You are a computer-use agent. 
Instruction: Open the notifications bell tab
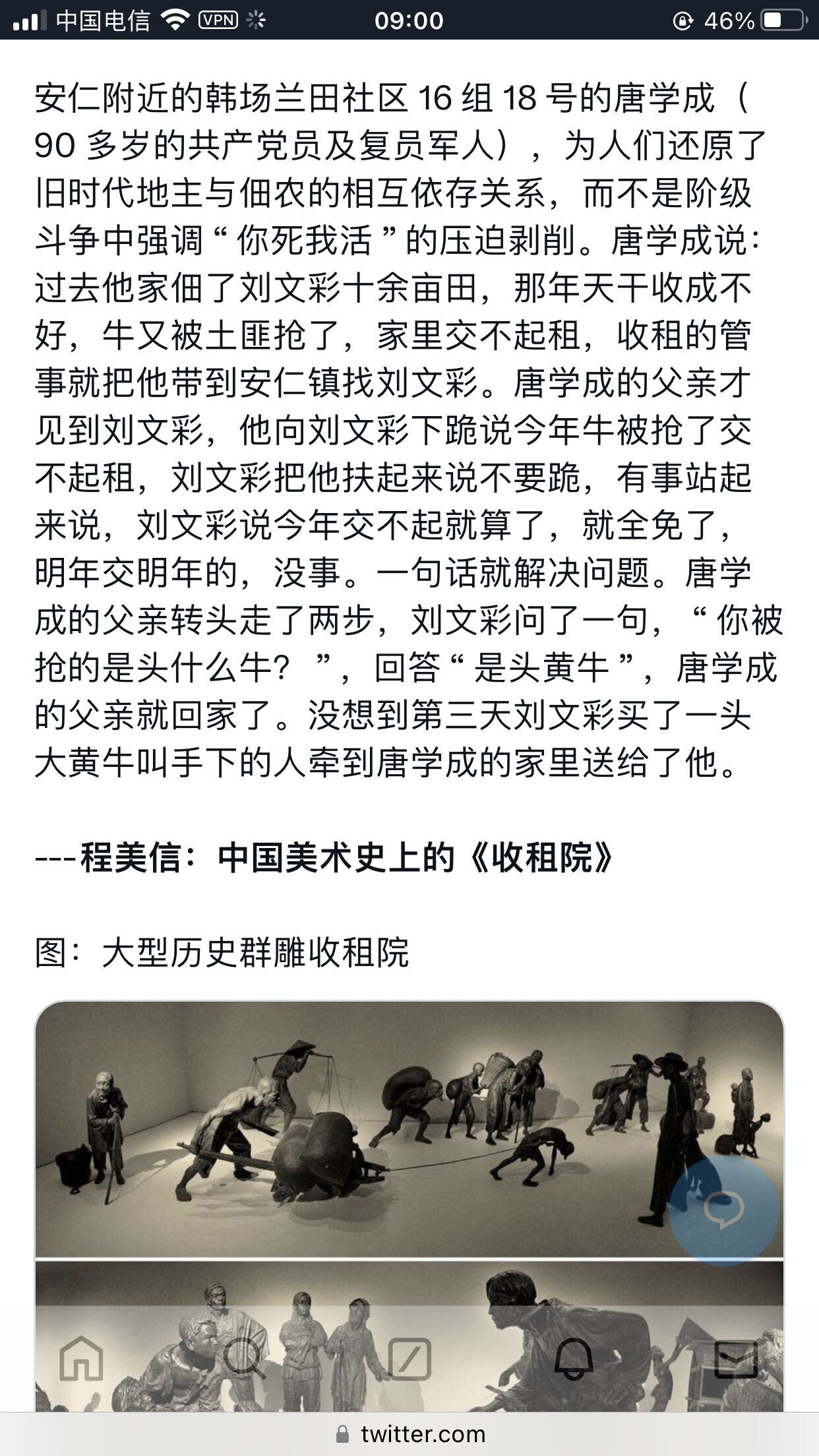[573, 1358]
